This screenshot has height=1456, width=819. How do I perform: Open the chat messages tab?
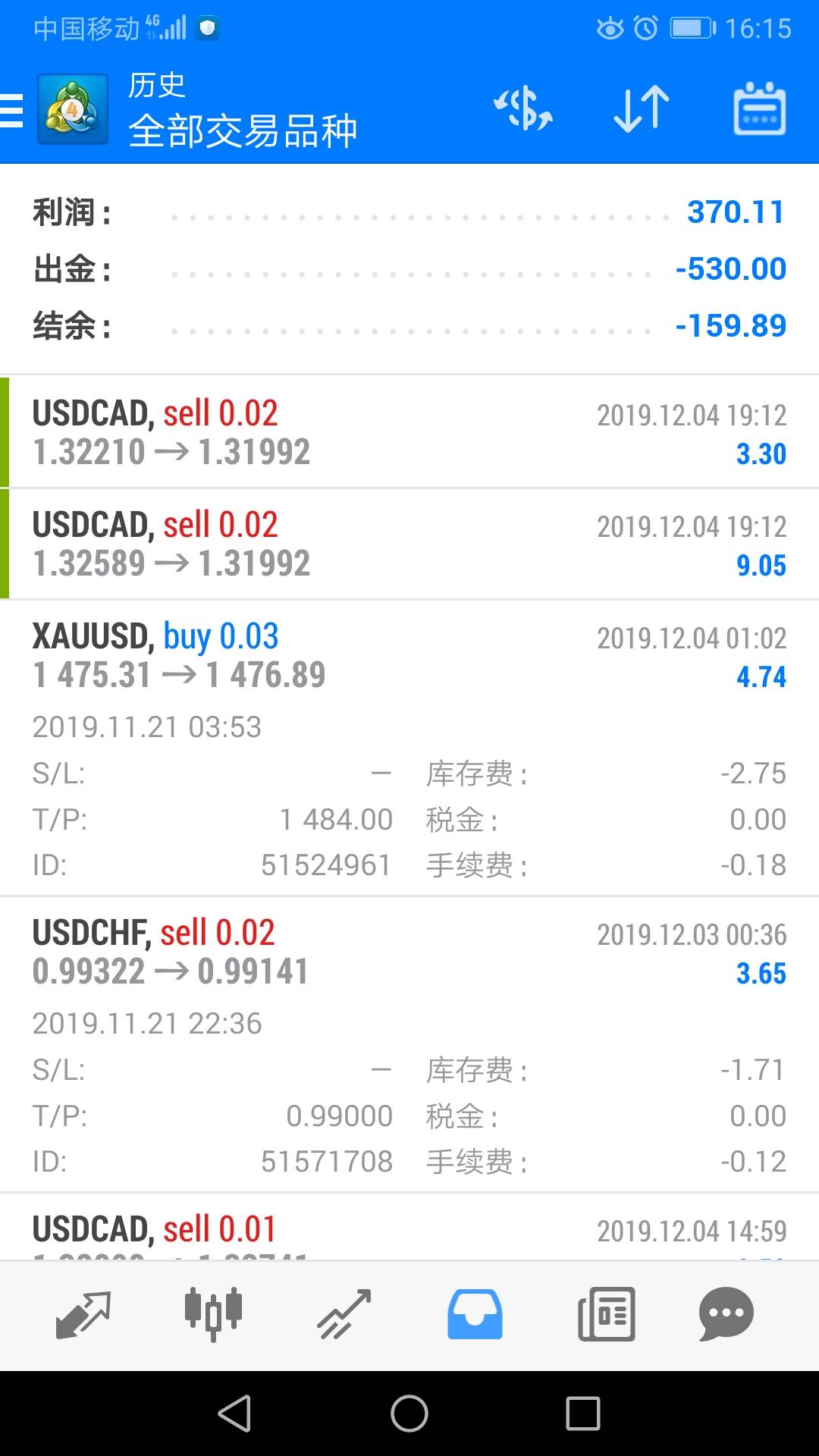pyautogui.click(x=726, y=1314)
